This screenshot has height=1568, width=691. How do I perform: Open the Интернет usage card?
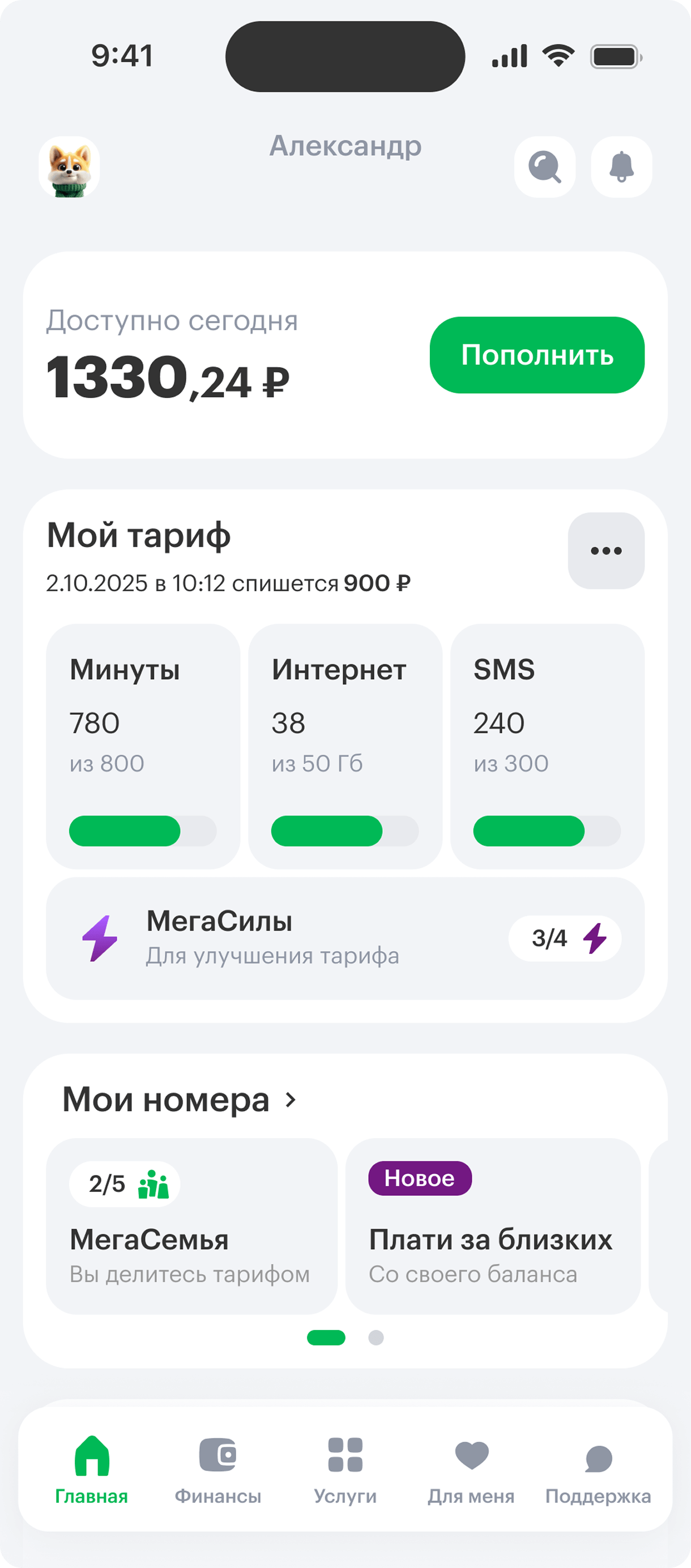tap(345, 745)
